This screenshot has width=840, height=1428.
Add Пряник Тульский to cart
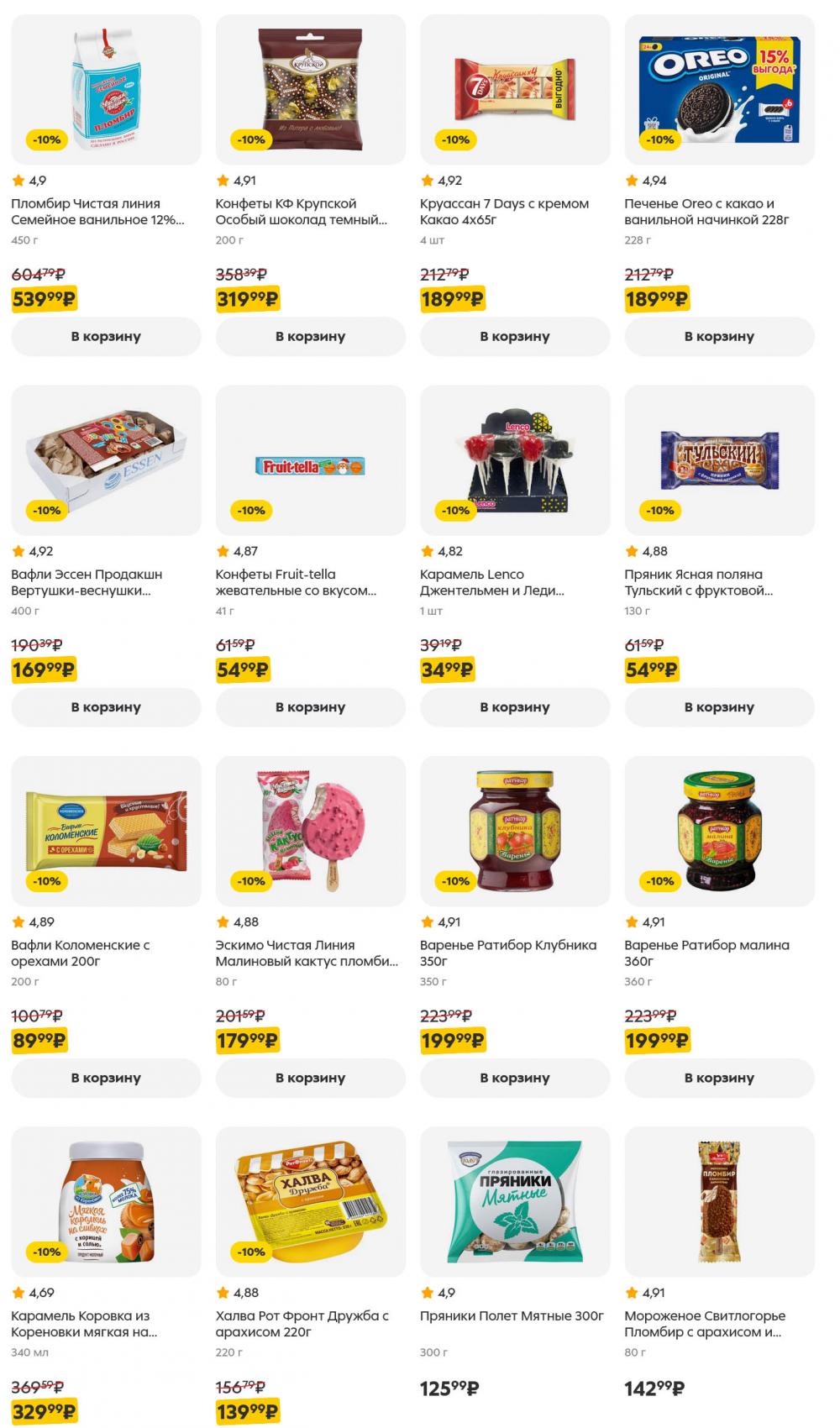pyautogui.click(x=719, y=707)
